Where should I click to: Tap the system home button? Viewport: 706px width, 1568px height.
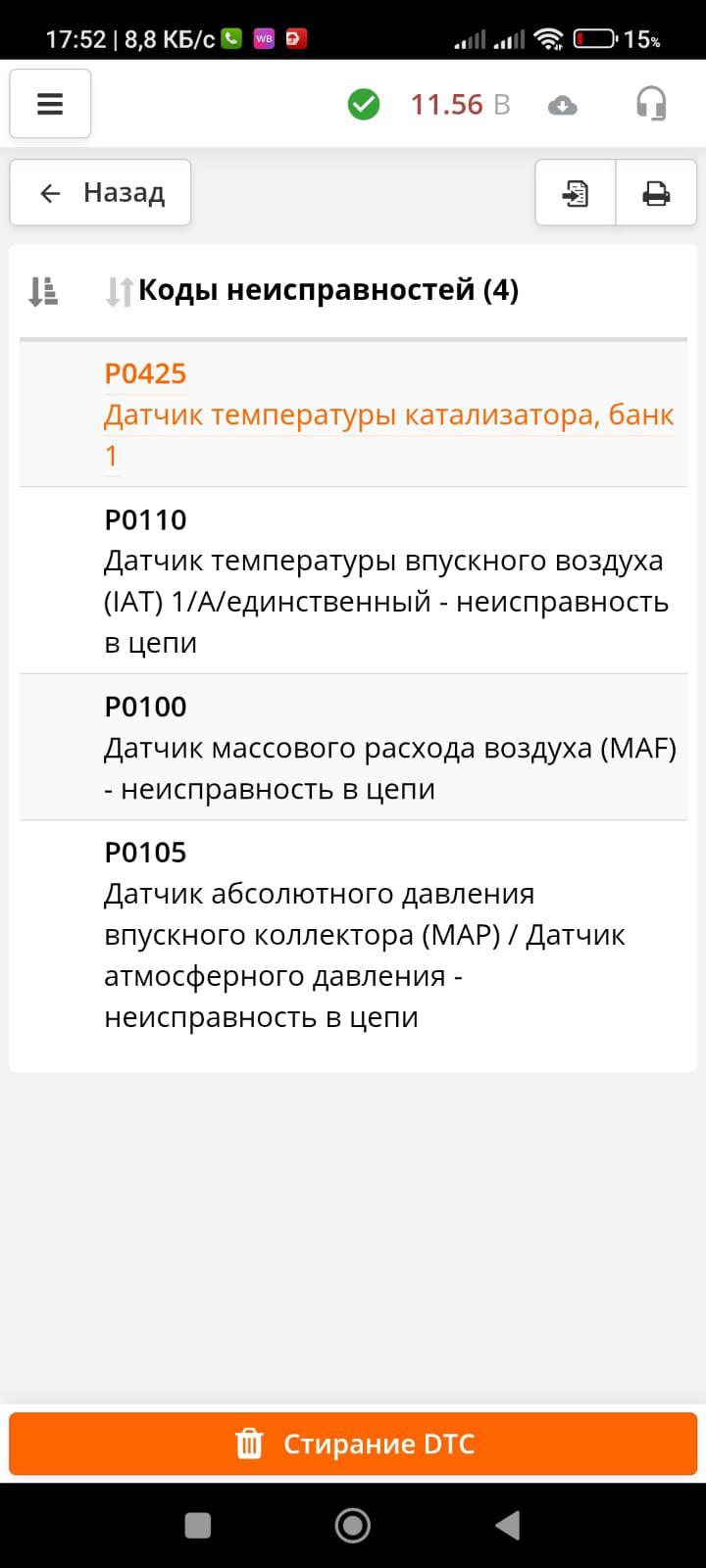pos(353,1525)
